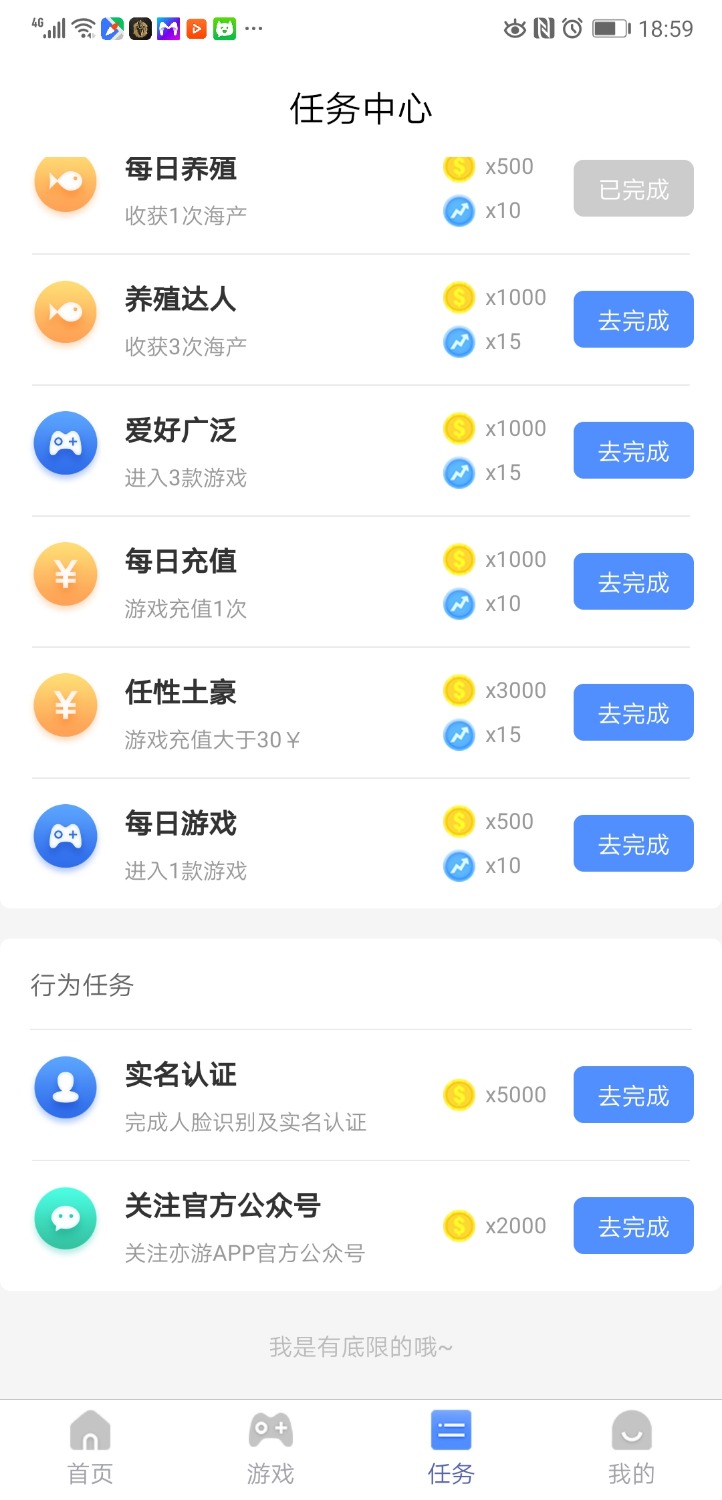Begin 实名认证 verification task
This screenshot has width=722, height=1500.
click(x=633, y=1095)
